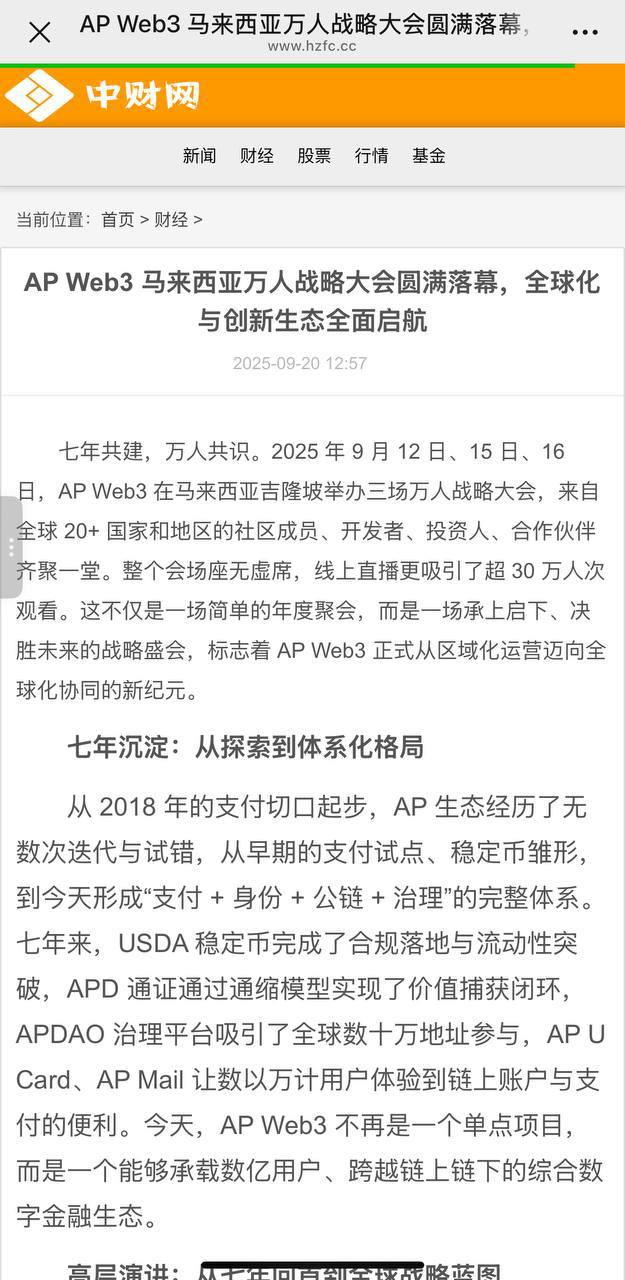The image size is (625, 1280).
Task: Tap the 首页 breadcrumb link
Action: point(117,220)
